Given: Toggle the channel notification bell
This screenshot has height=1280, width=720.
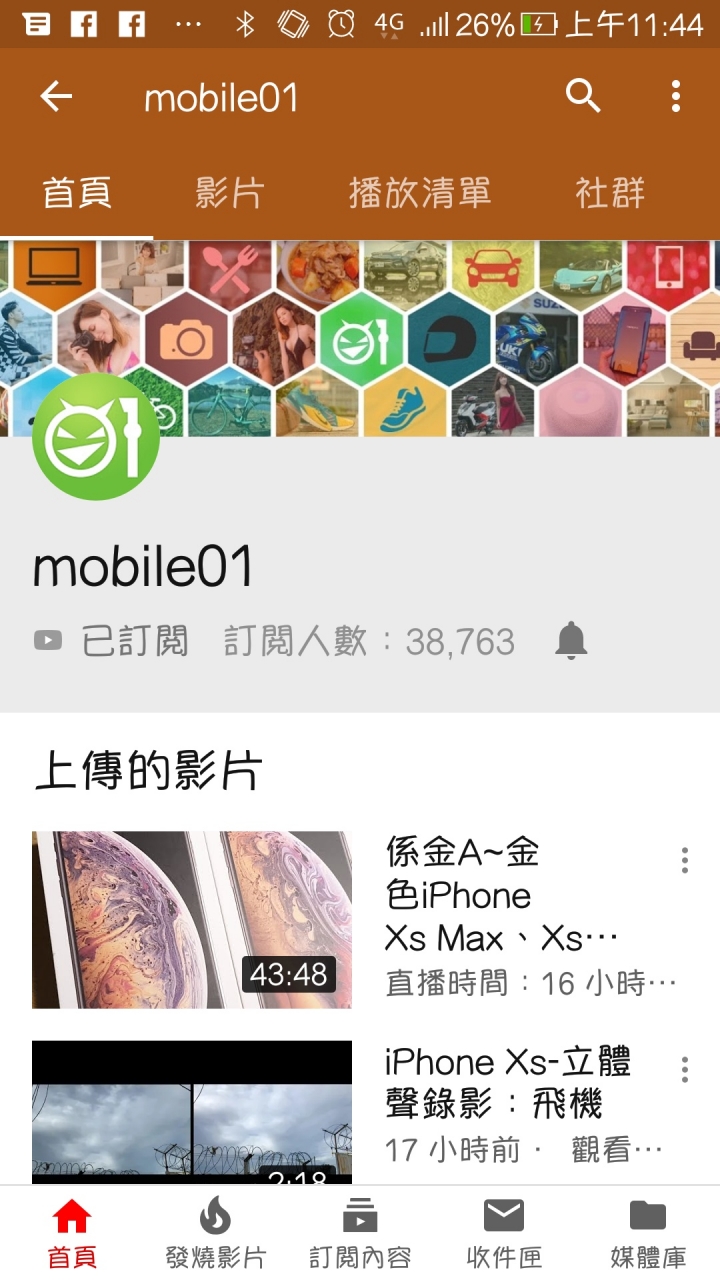Looking at the screenshot, I should coord(571,641).
